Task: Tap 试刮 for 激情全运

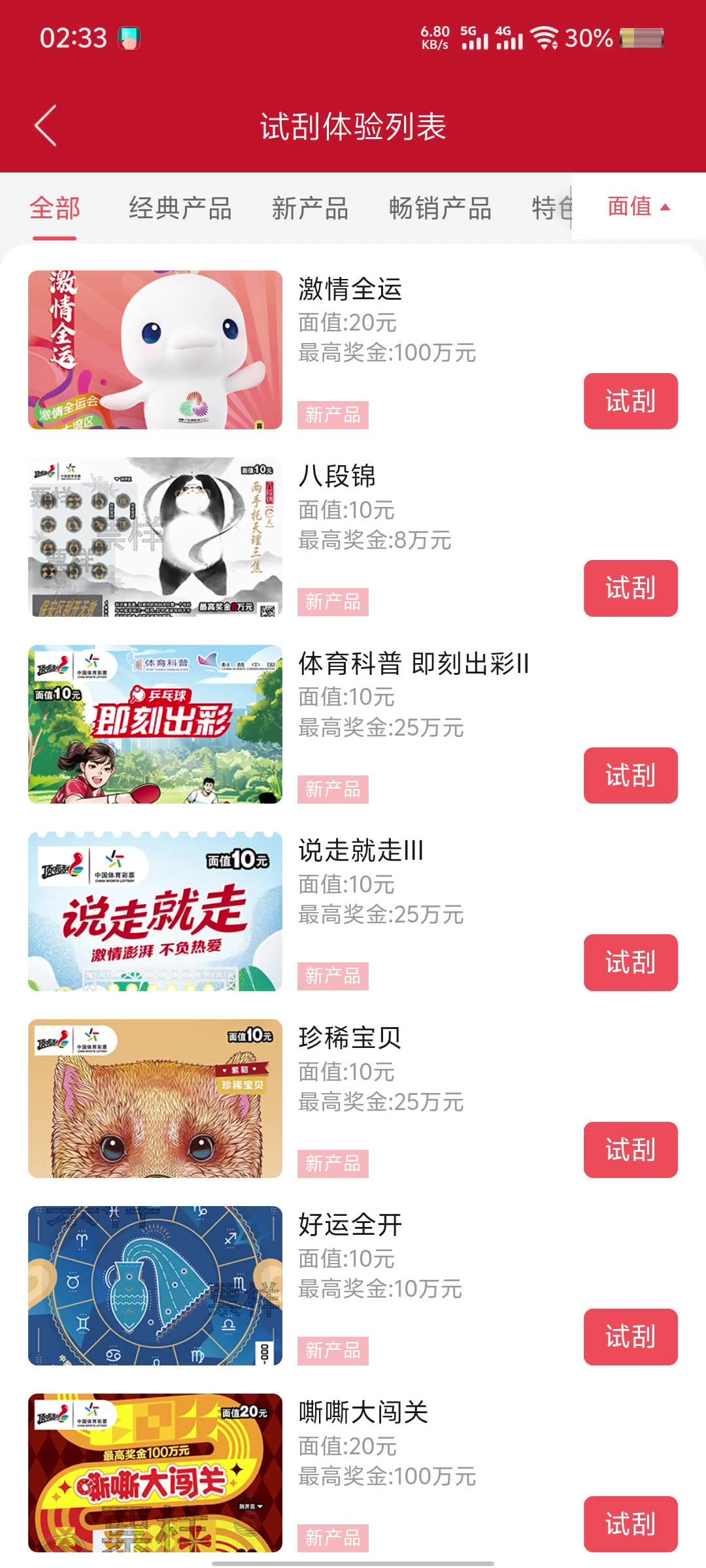Action: click(x=630, y=401)
